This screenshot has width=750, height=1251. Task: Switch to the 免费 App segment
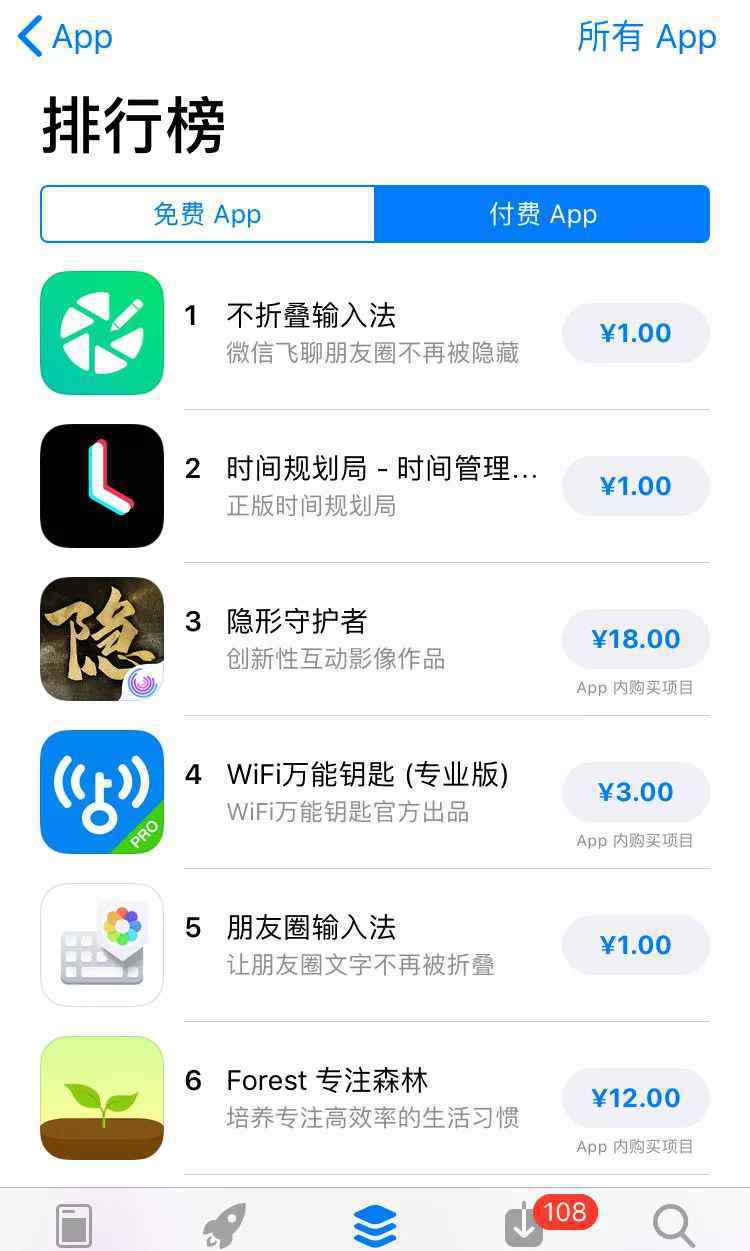(208, 214)
